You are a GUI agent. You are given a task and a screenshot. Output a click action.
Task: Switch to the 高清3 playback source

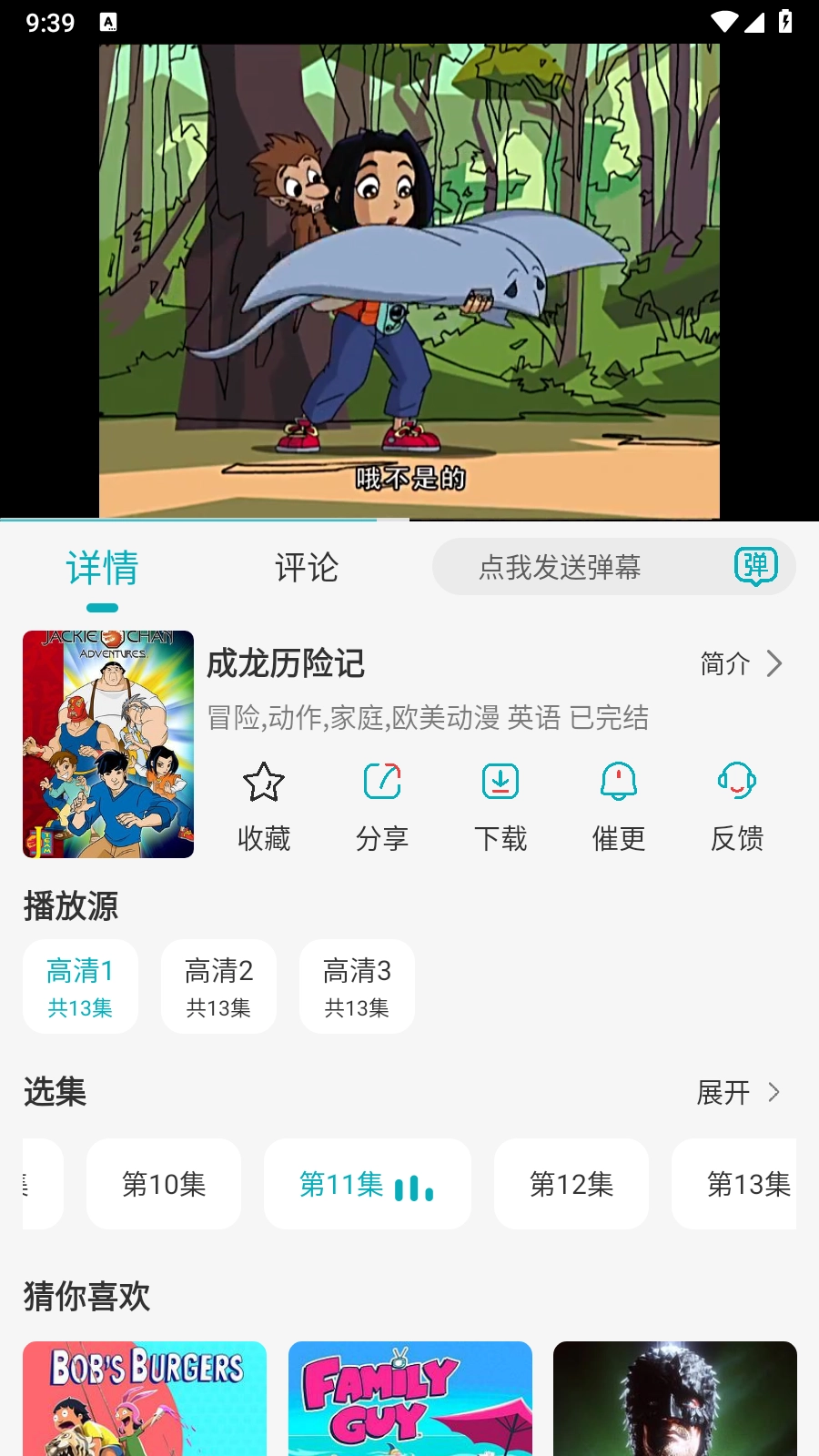(357, 986)
